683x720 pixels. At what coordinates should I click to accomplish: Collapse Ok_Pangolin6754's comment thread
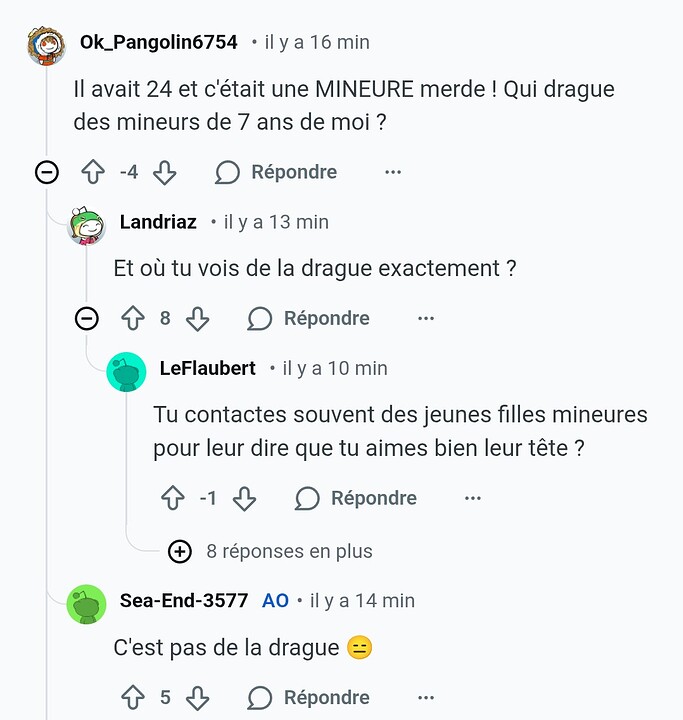(x=47, y=172)
